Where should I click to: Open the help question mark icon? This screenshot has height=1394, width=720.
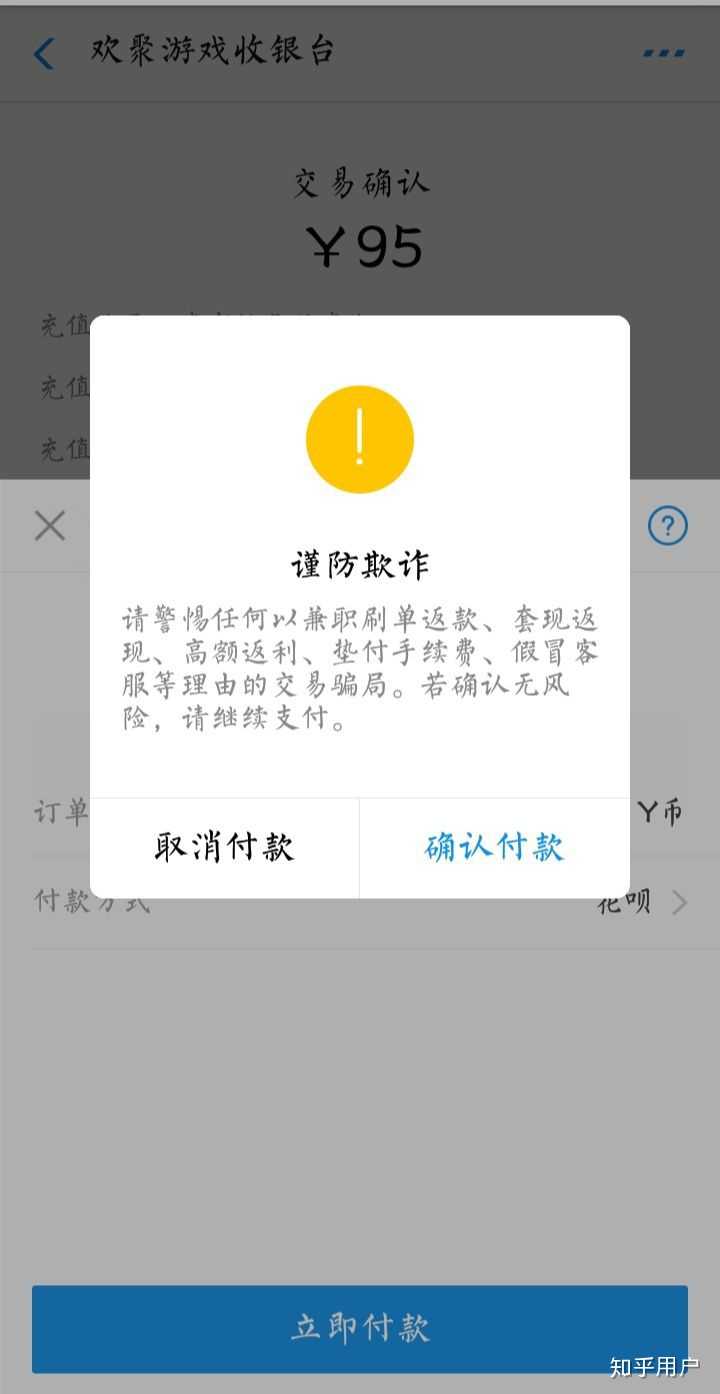[x=667, y=525]
